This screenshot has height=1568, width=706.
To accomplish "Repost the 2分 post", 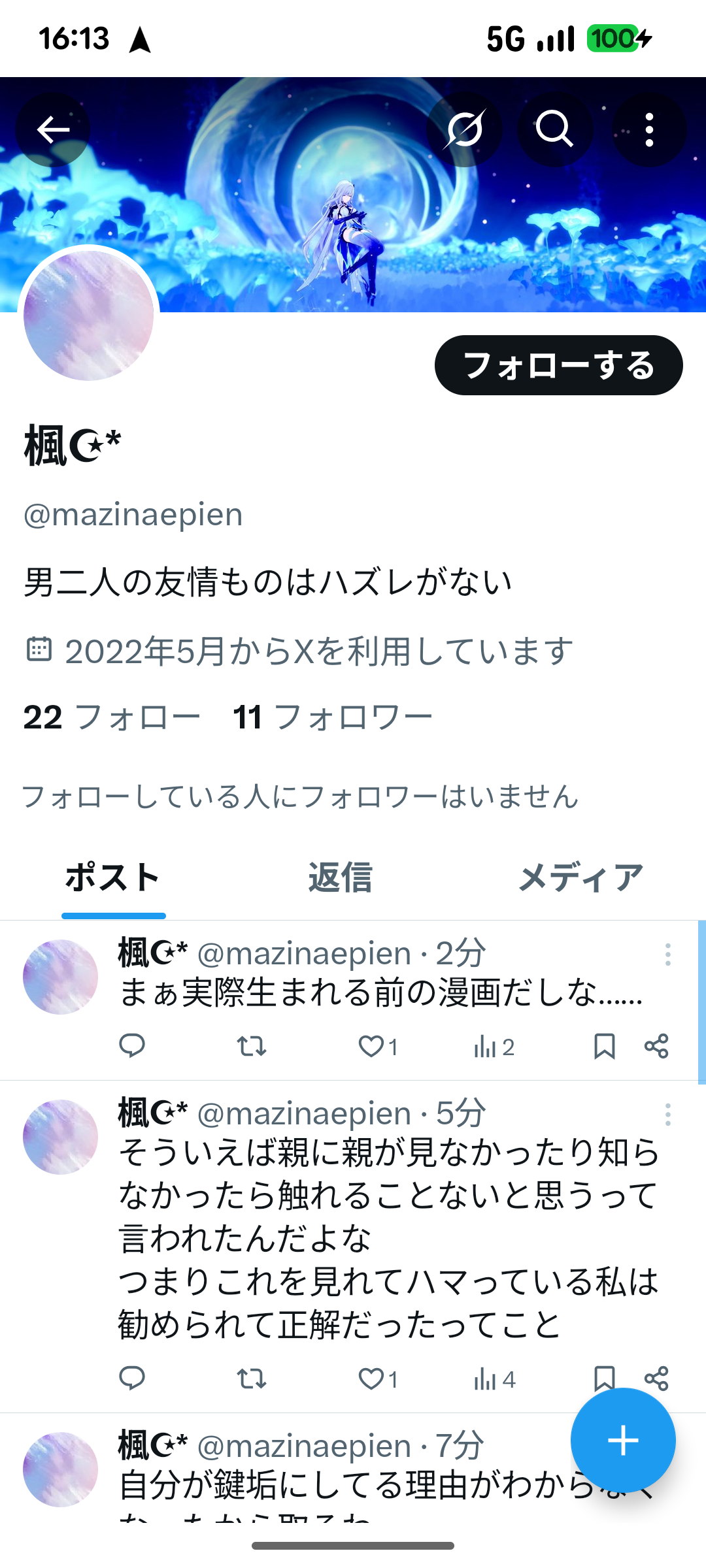I will coord(251,1047).
